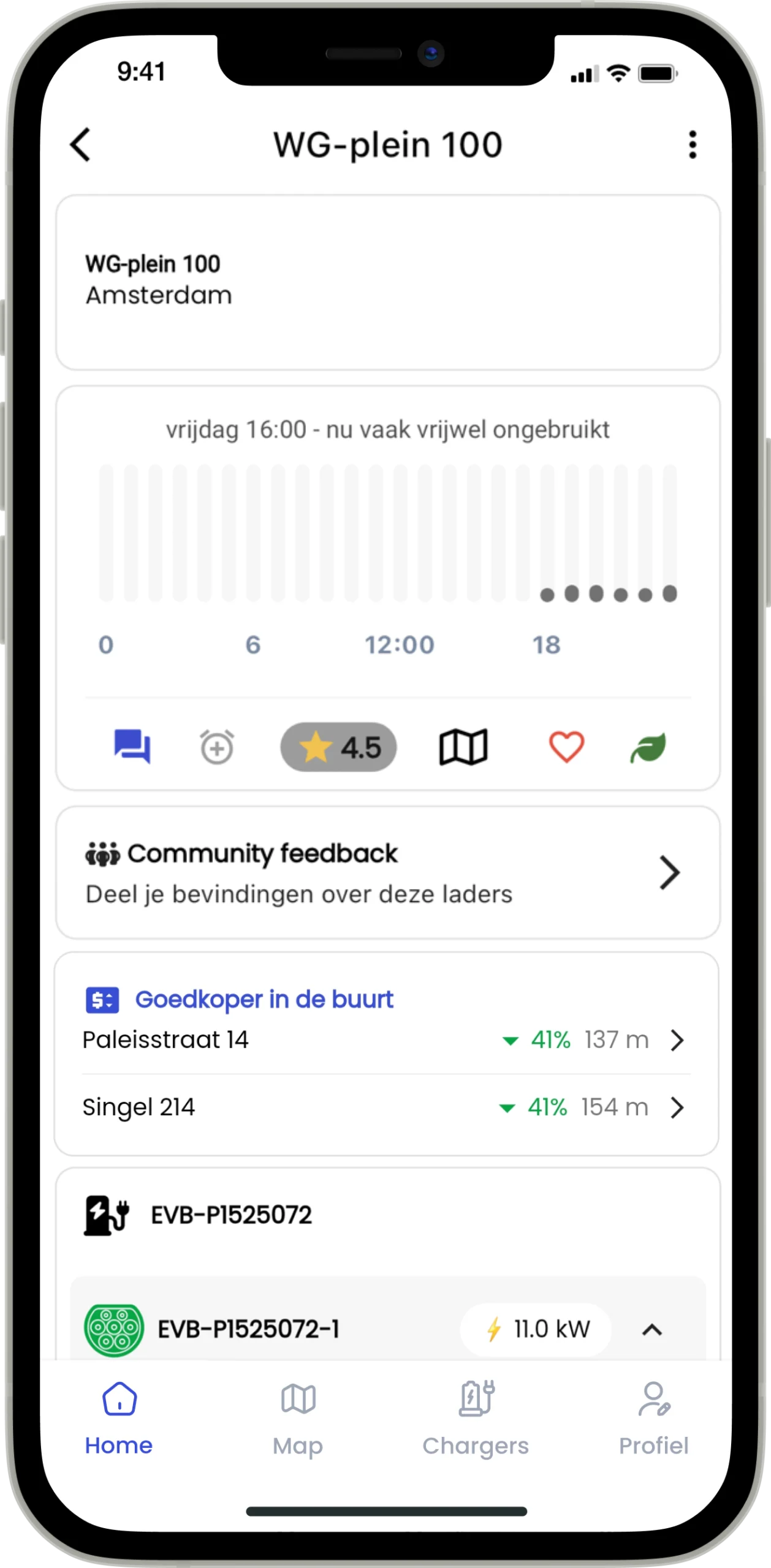This screenshot has height=1568, width=771.
Task: Open the 4.5 star rating chip
Action: coord(338,747)
